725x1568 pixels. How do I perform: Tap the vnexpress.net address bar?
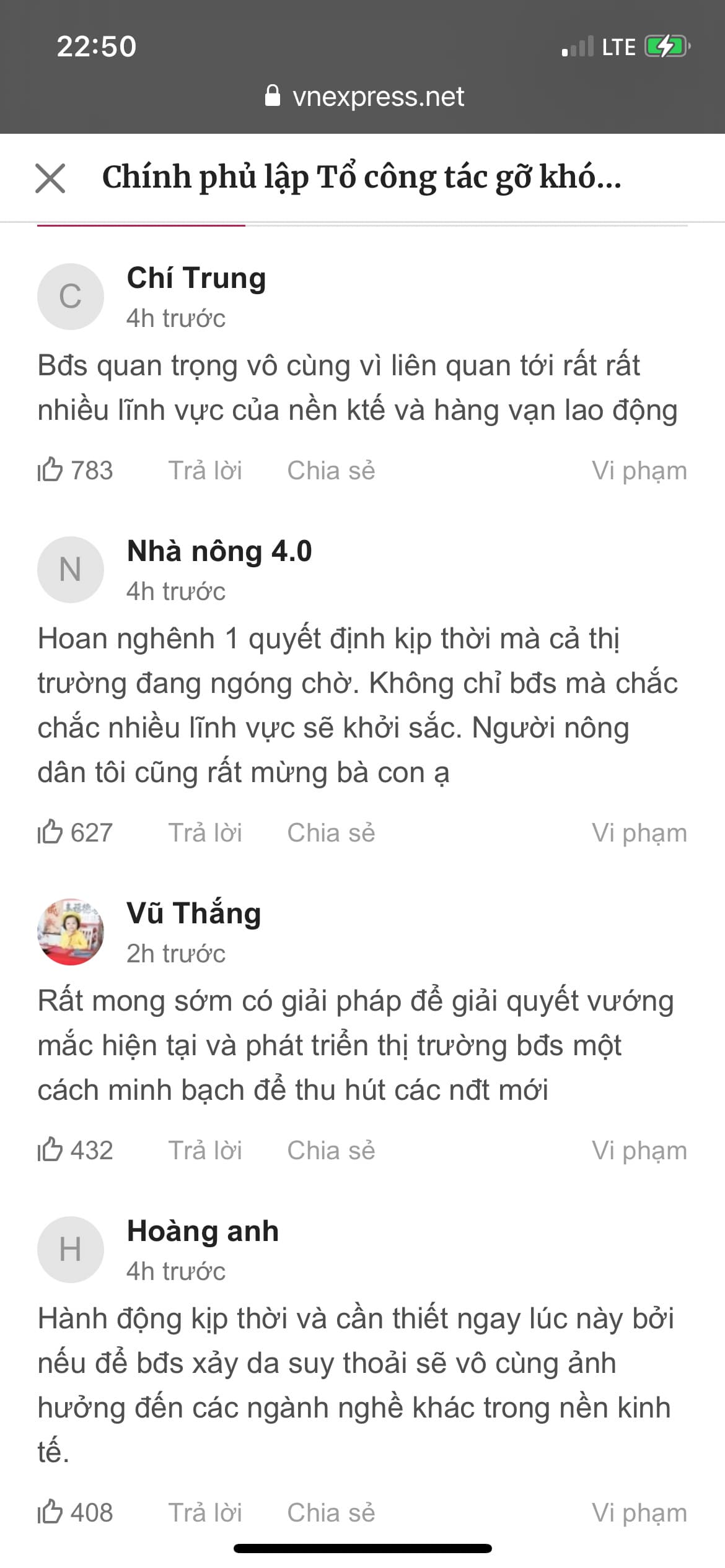(x=364, y=97)
